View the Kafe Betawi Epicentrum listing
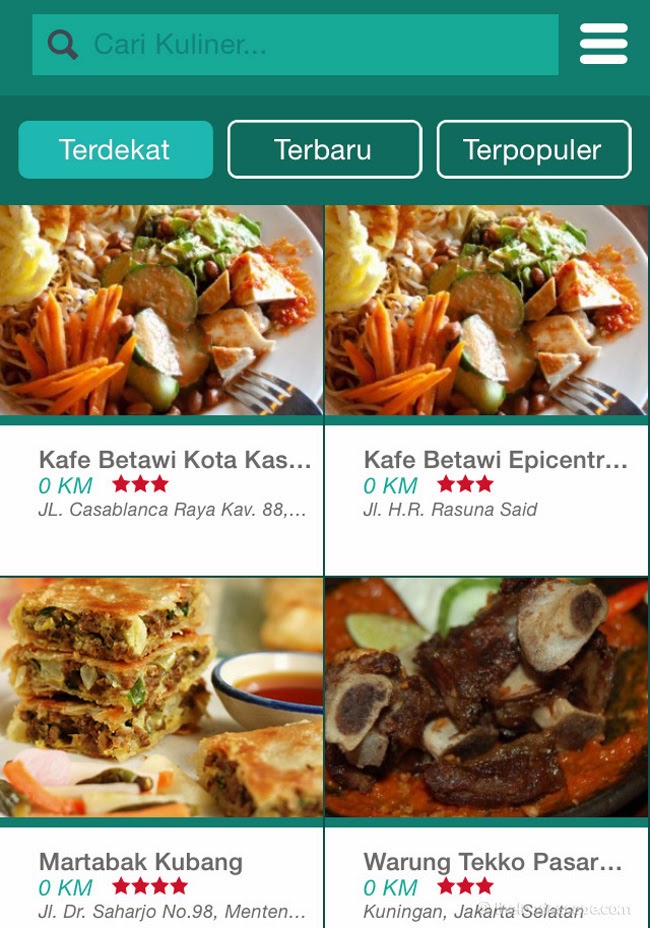This screenshot has width=650, height=928. (487, 388)
